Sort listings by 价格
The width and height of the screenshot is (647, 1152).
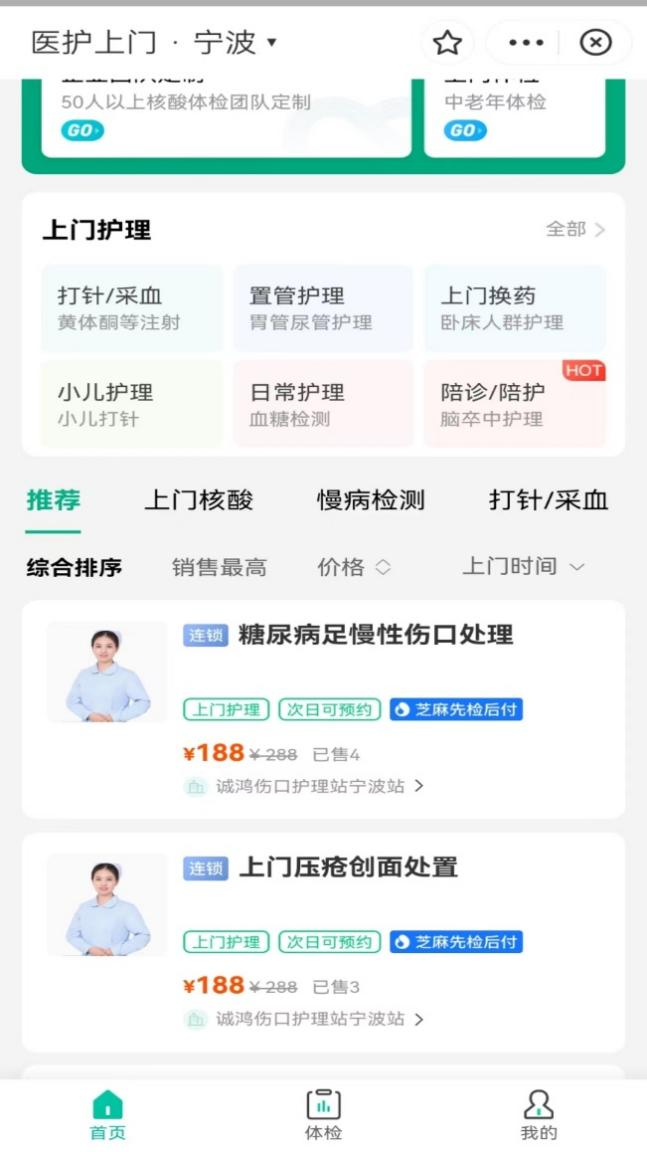pos(354,568)
